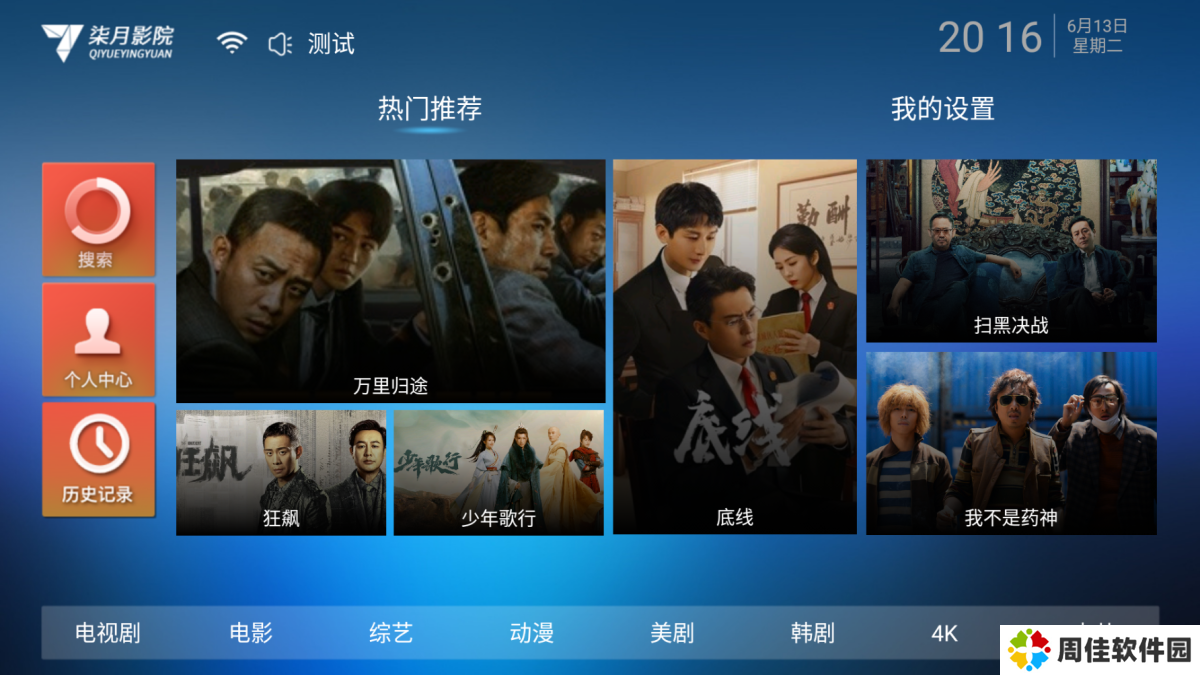Open the drama 底线

click(x=734, y=346)
